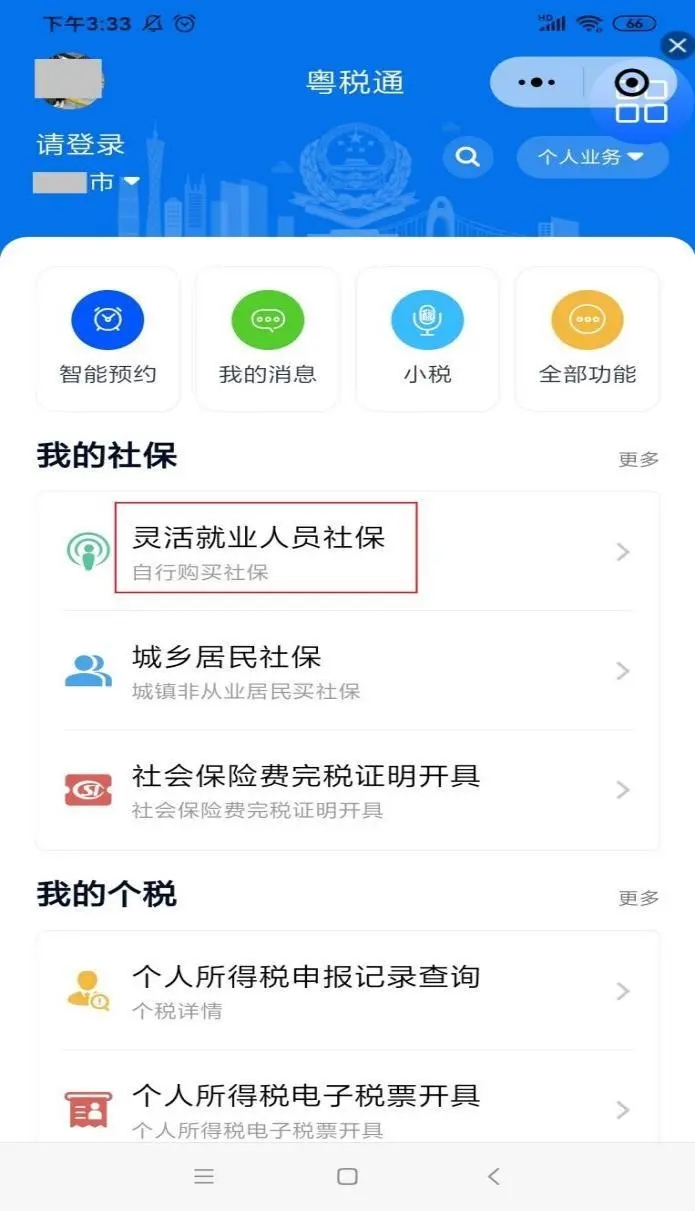
Task: Tap 请登录 to log in
Action: (x=81, y=144)
